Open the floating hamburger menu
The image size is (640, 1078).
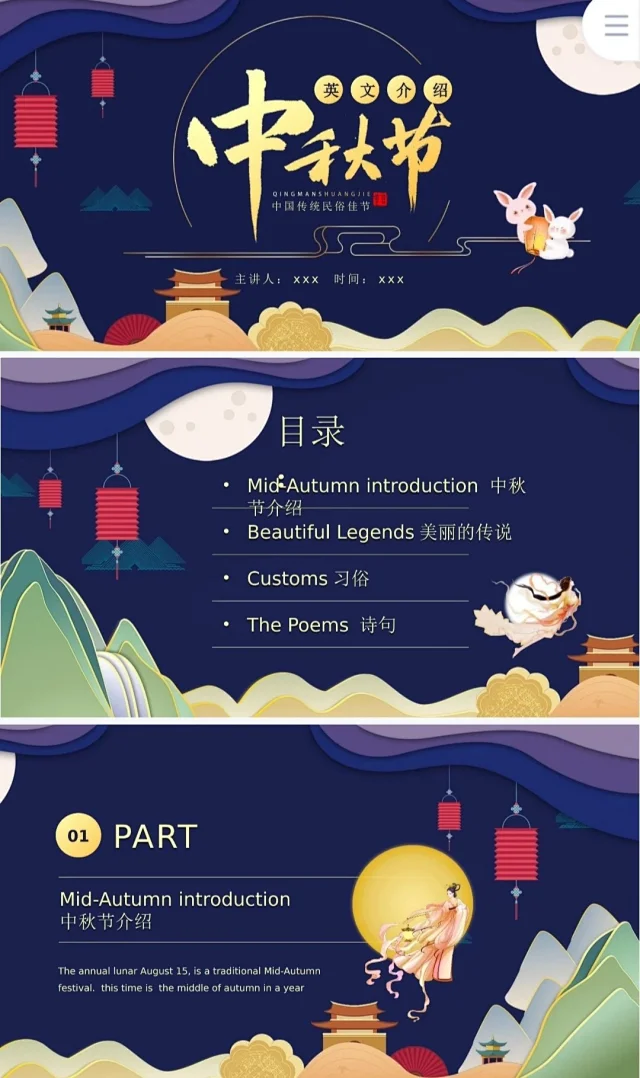click(x=616, y=26)
